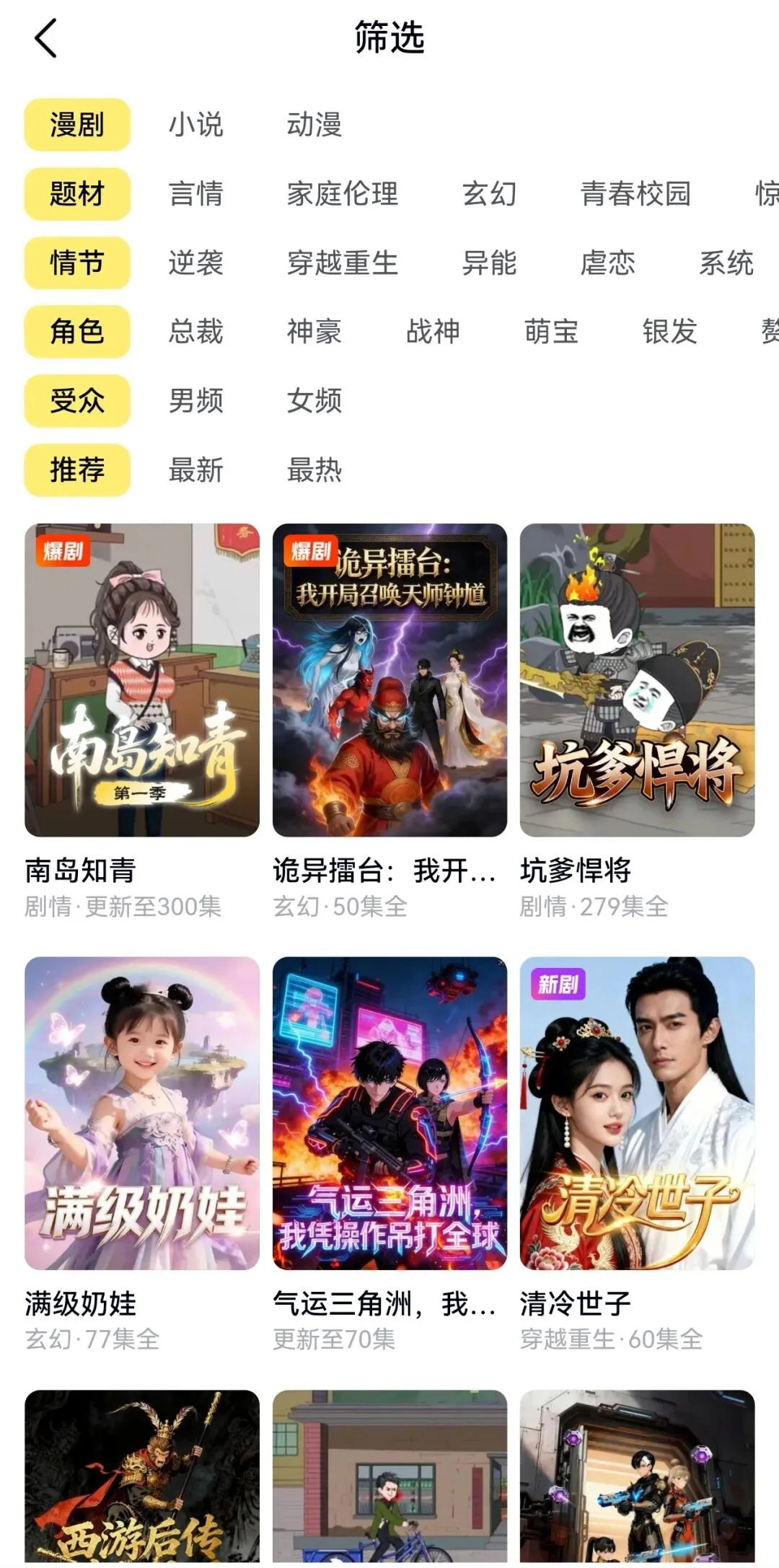Filter by 青春校园 genre
This screenshot has width=779, height=1568.
pos(635,194)
